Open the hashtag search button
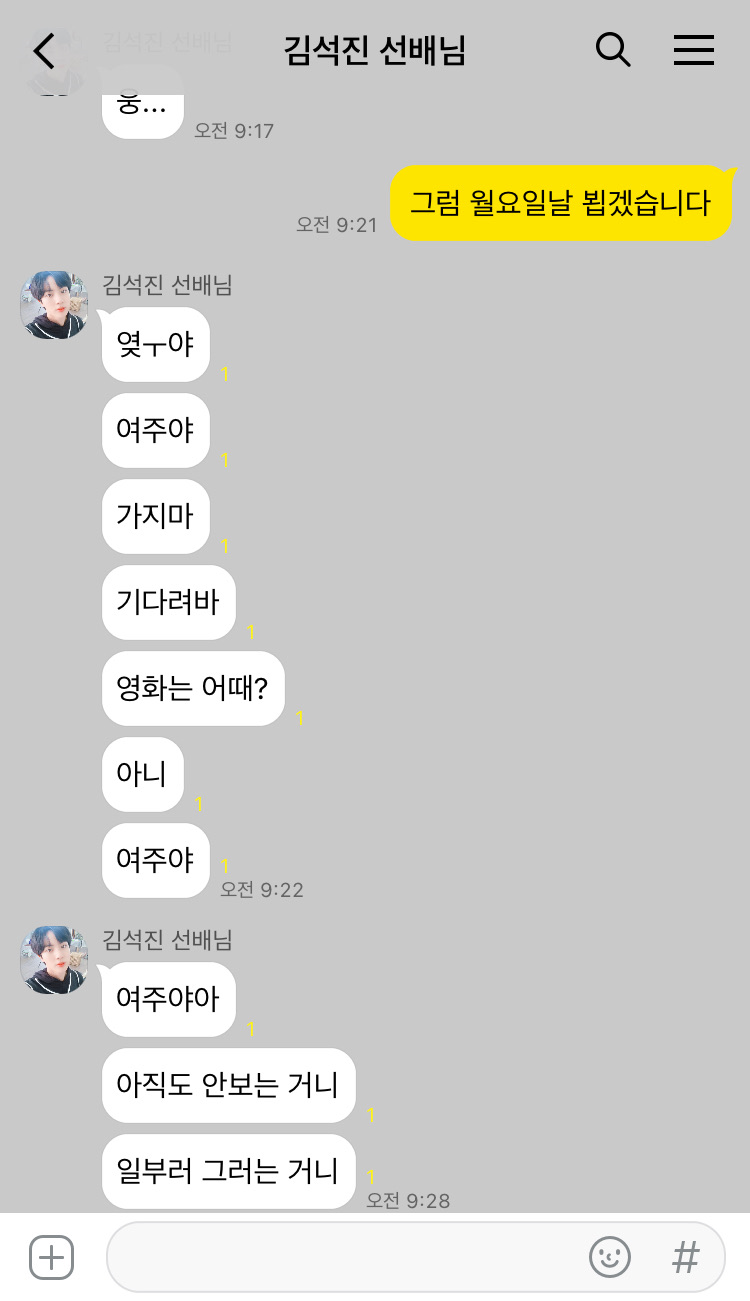Image resolution: width=750 pixels, height=1301 pixels. point(685,1257)
